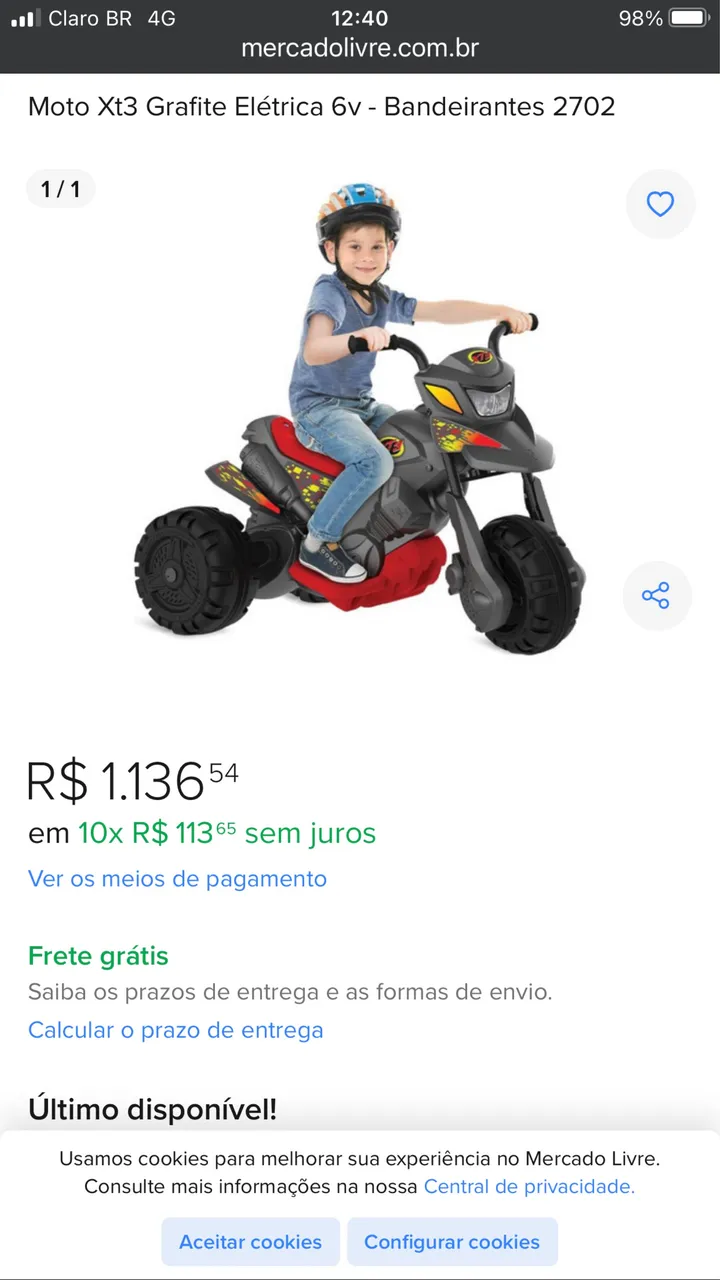720x1280 pixels.
Task: Choose Configurar cookies
Action: click(452, 1242)
